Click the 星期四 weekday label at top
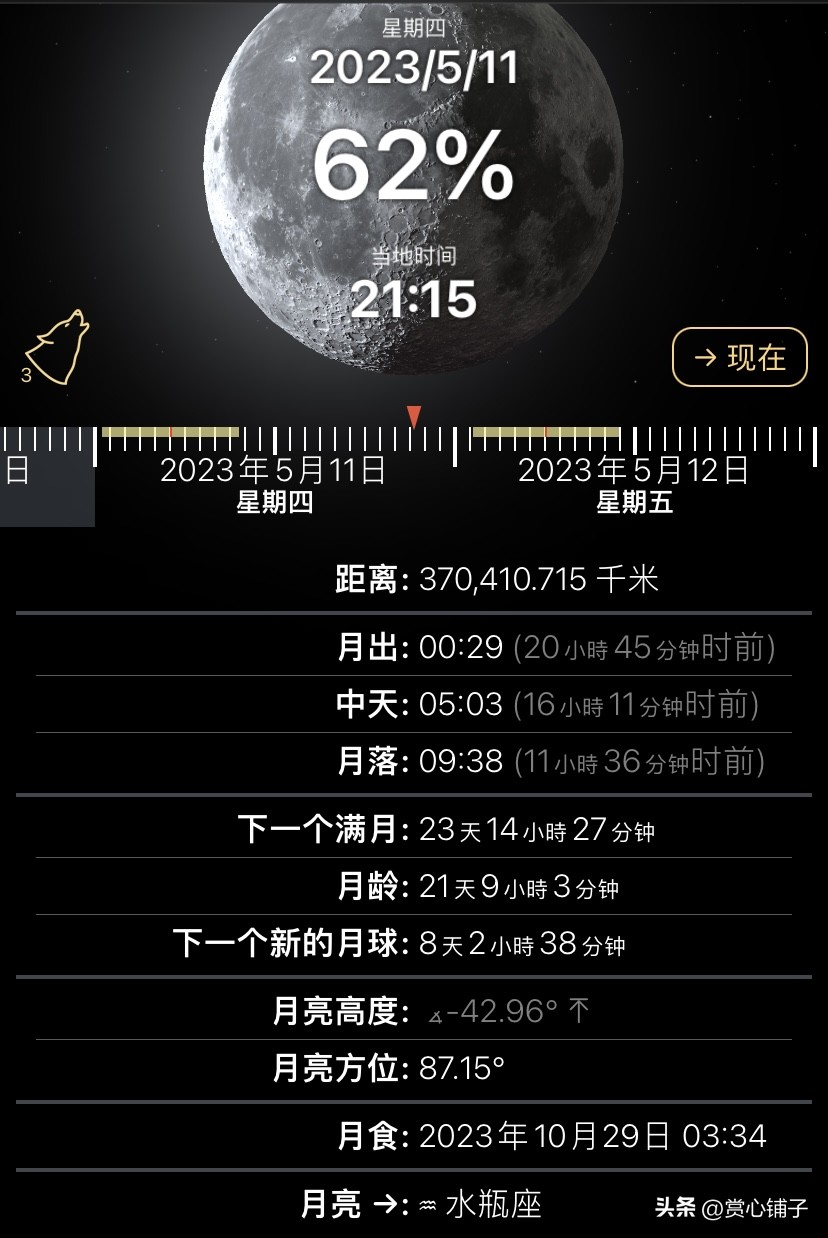This screenshot has width=828, height=1238. [414, 28]
